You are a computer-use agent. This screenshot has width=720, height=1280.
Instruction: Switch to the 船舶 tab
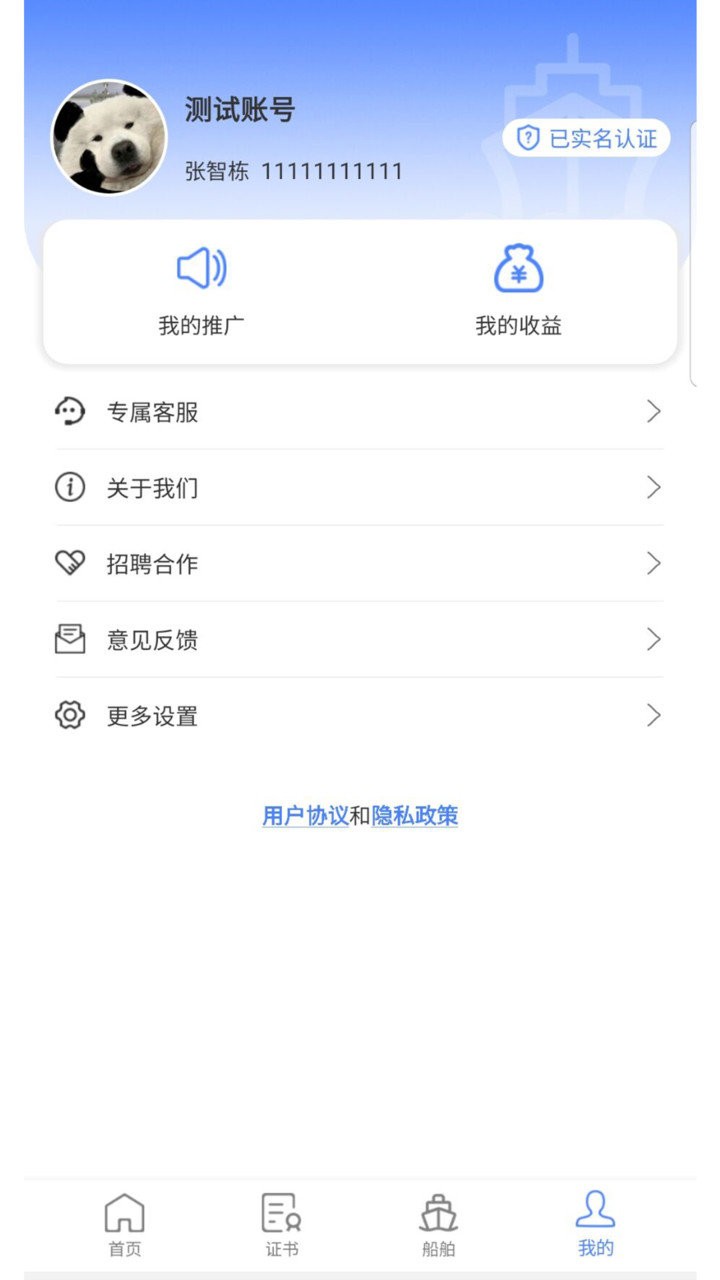pos(438,1224)
